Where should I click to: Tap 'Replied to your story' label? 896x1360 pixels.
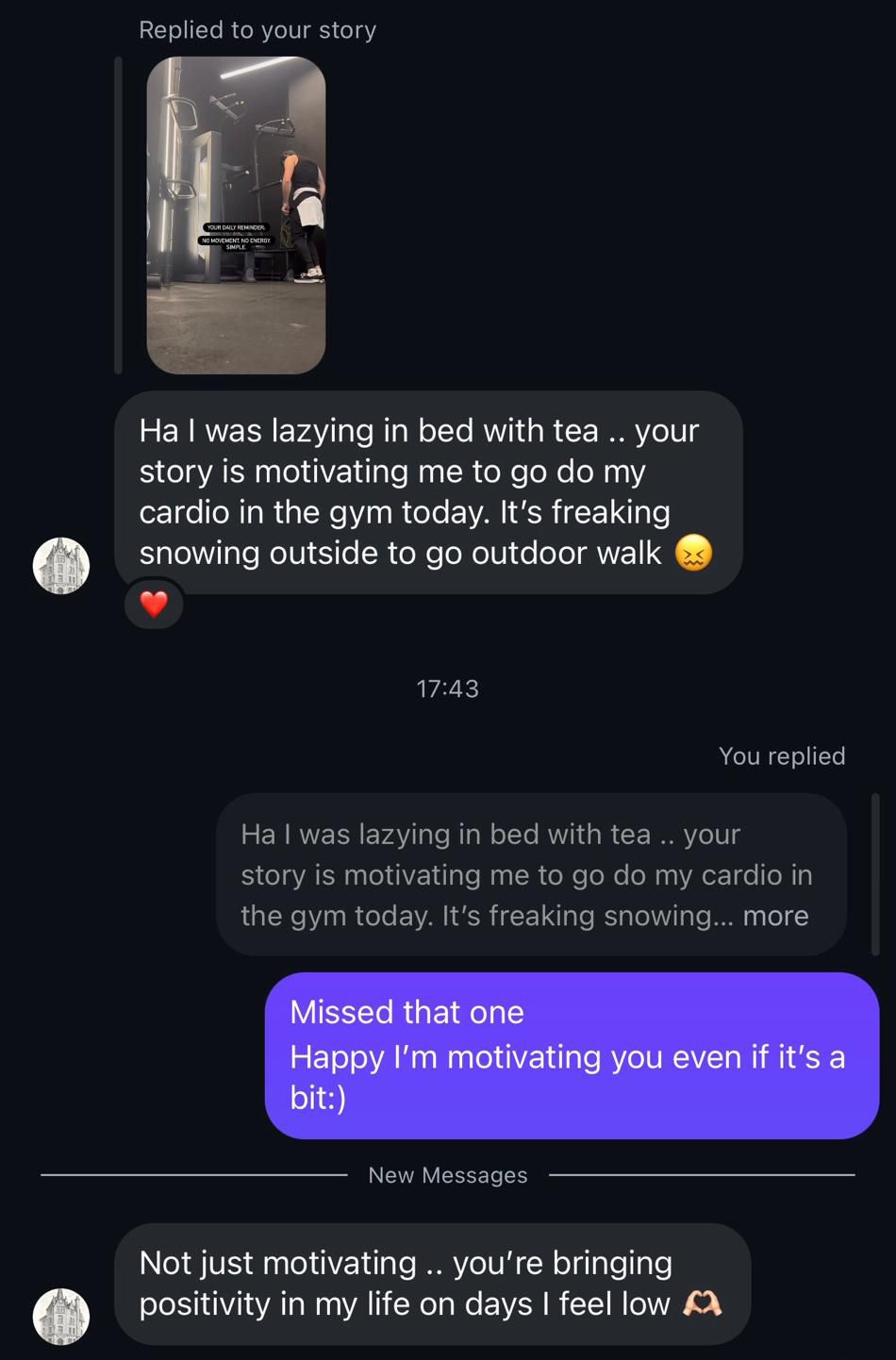point(257,29)
